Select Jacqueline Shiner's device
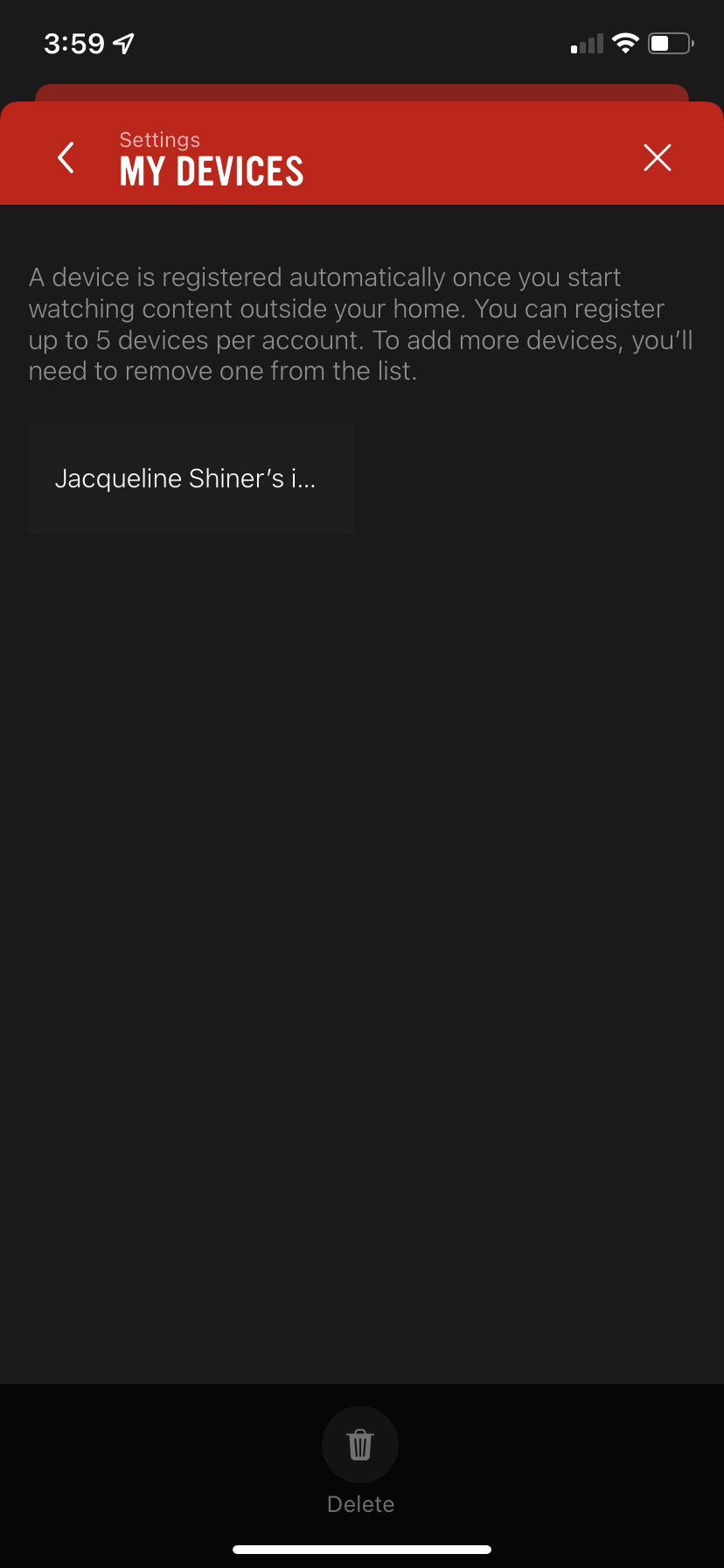The height and width of the screenshot is (1568, 724). pyautogui.click(x=191, y=479)
